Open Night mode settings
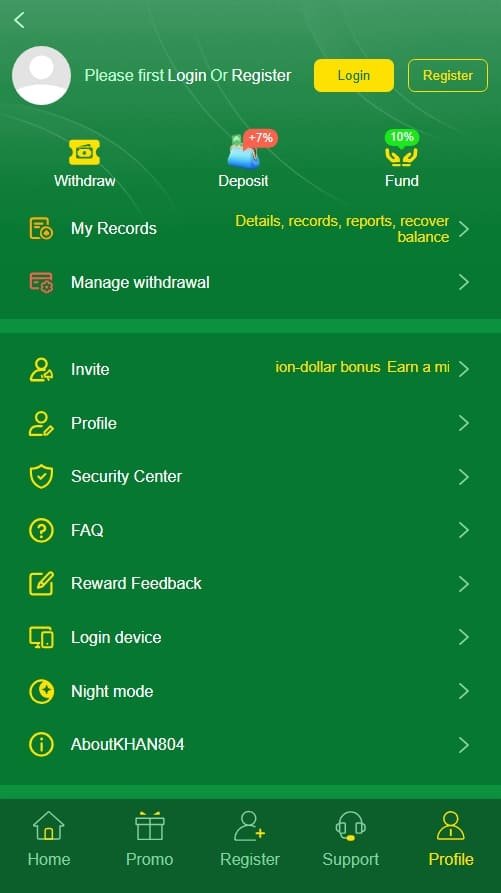The width and height of the screenshot is (501, 893). [x=250, y=691]
